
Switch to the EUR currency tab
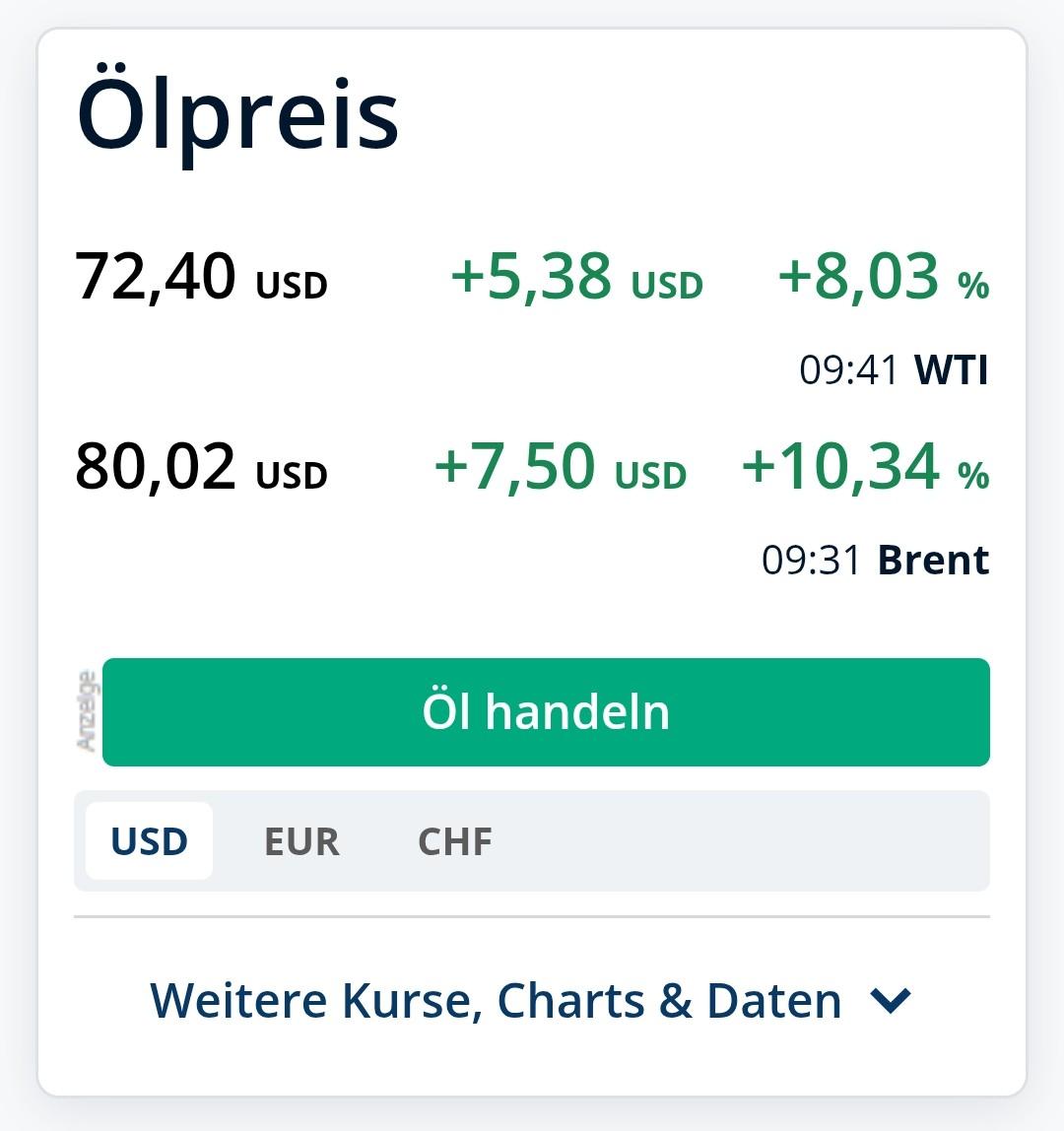(x=301, y=841)
